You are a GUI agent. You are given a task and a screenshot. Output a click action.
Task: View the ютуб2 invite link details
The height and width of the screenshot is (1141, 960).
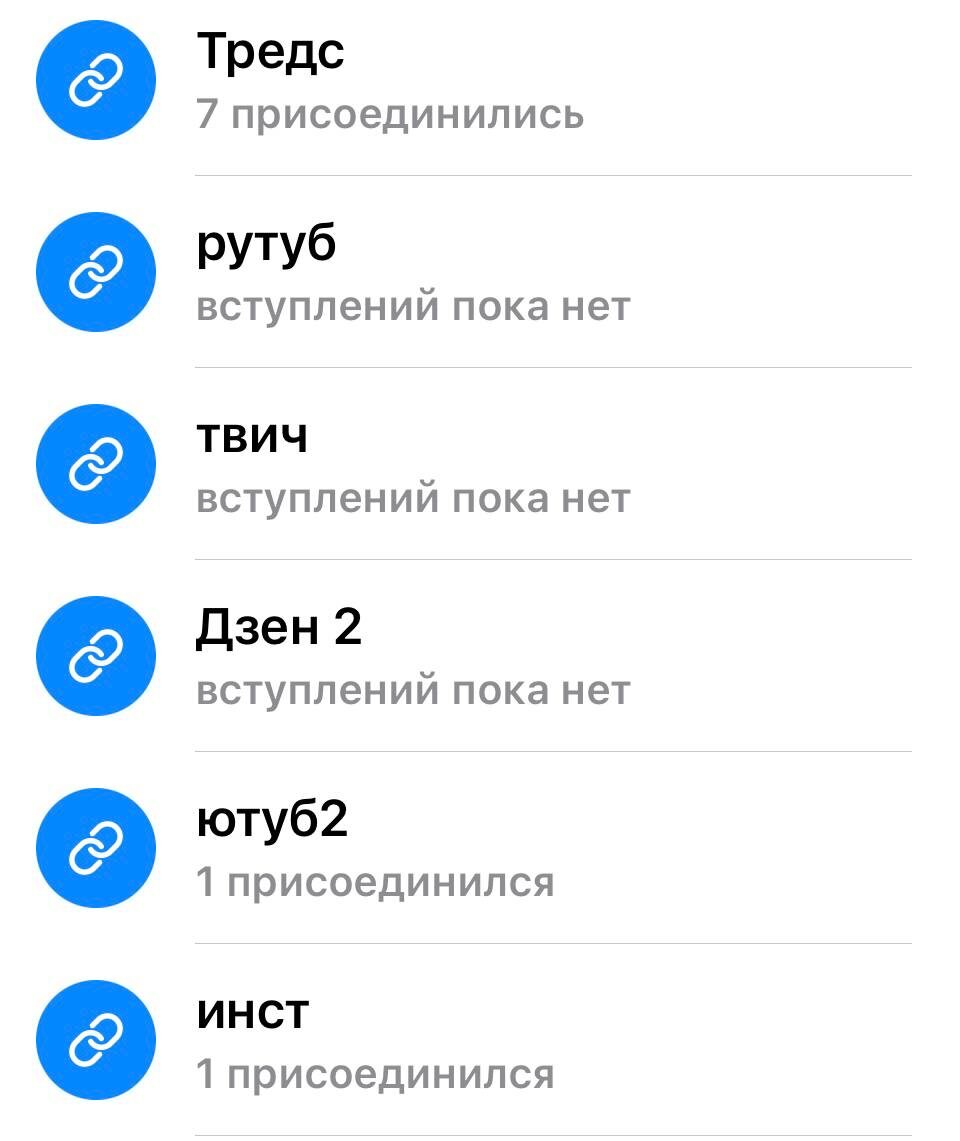point(480,848)
